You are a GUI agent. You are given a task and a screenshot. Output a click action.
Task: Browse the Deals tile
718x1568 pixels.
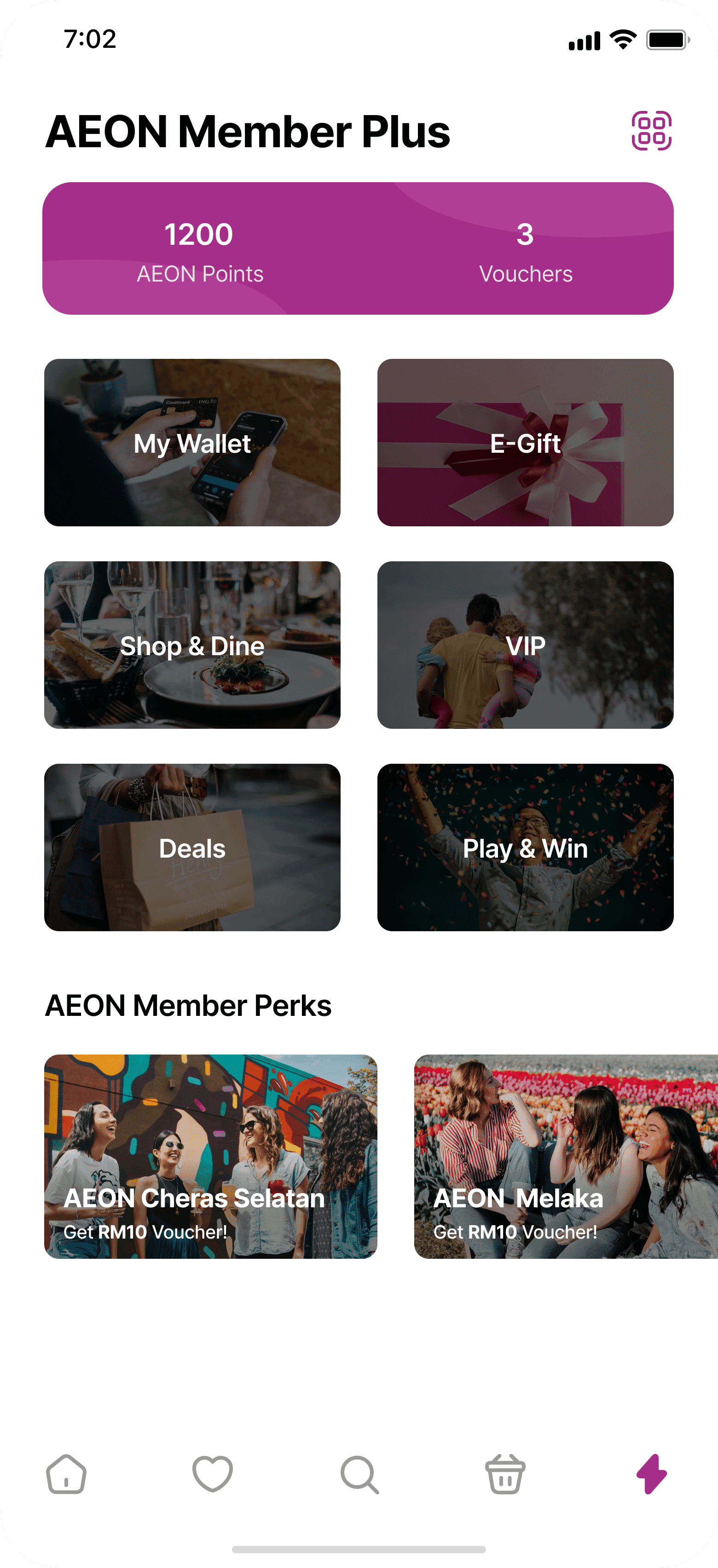(x=192, y=847)
